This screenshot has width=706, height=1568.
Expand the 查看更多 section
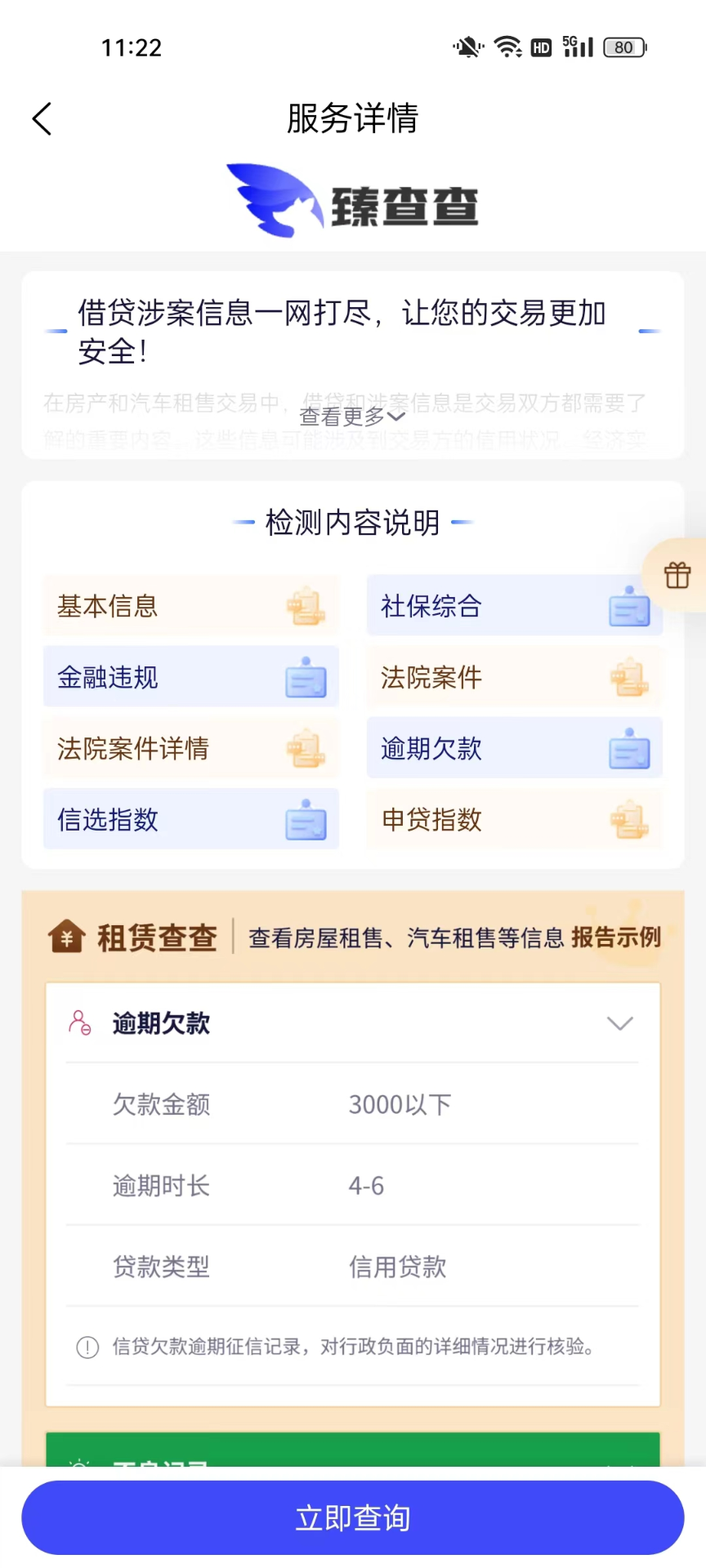point(351,416)
